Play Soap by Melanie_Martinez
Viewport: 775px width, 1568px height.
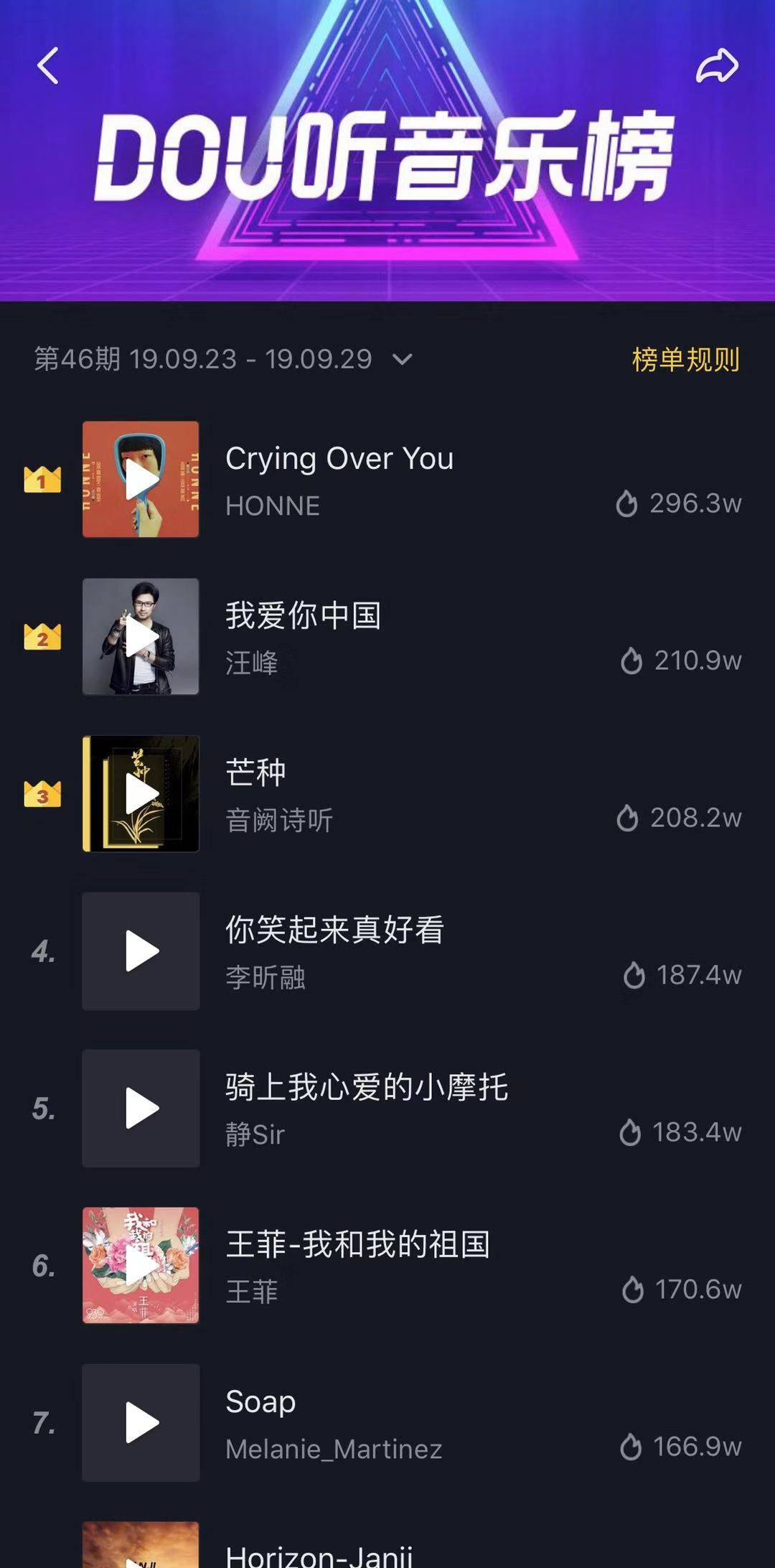pyautogui.click(x=141, y=1423)
